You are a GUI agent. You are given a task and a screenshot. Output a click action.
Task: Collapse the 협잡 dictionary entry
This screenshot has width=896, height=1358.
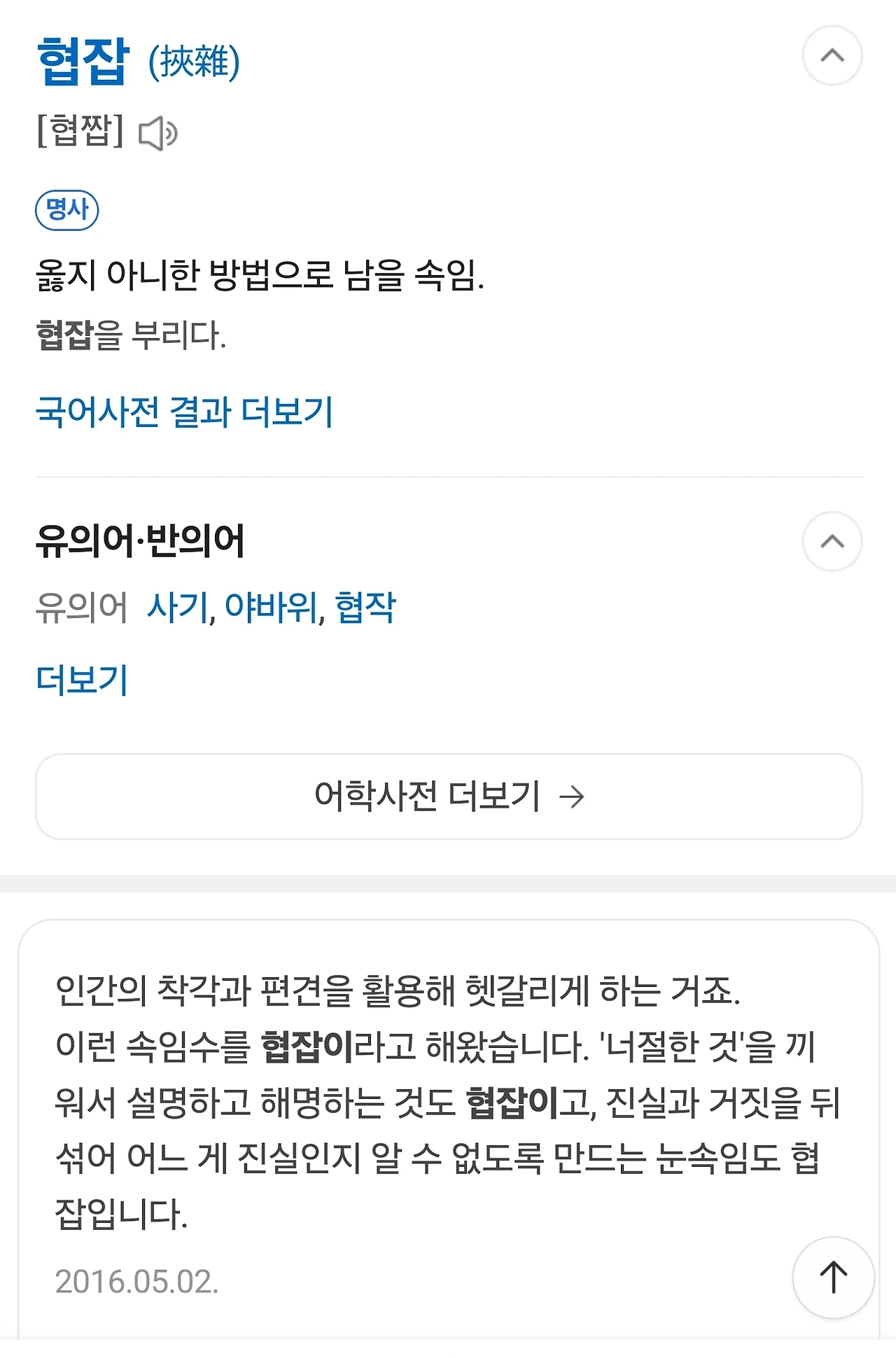click(832, 55)
